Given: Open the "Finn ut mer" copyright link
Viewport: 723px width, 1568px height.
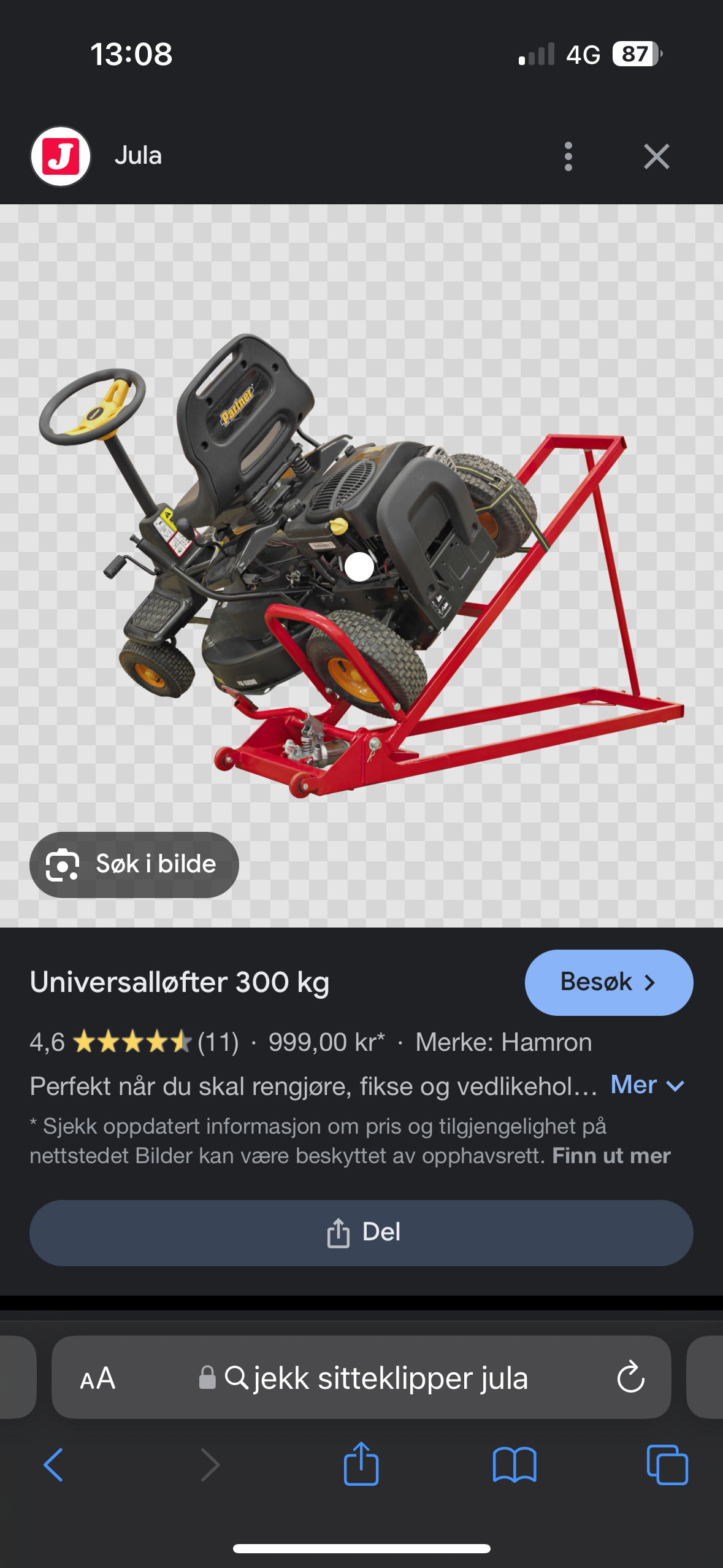Looking at the screenshot, I should [x=611, y=1156].
